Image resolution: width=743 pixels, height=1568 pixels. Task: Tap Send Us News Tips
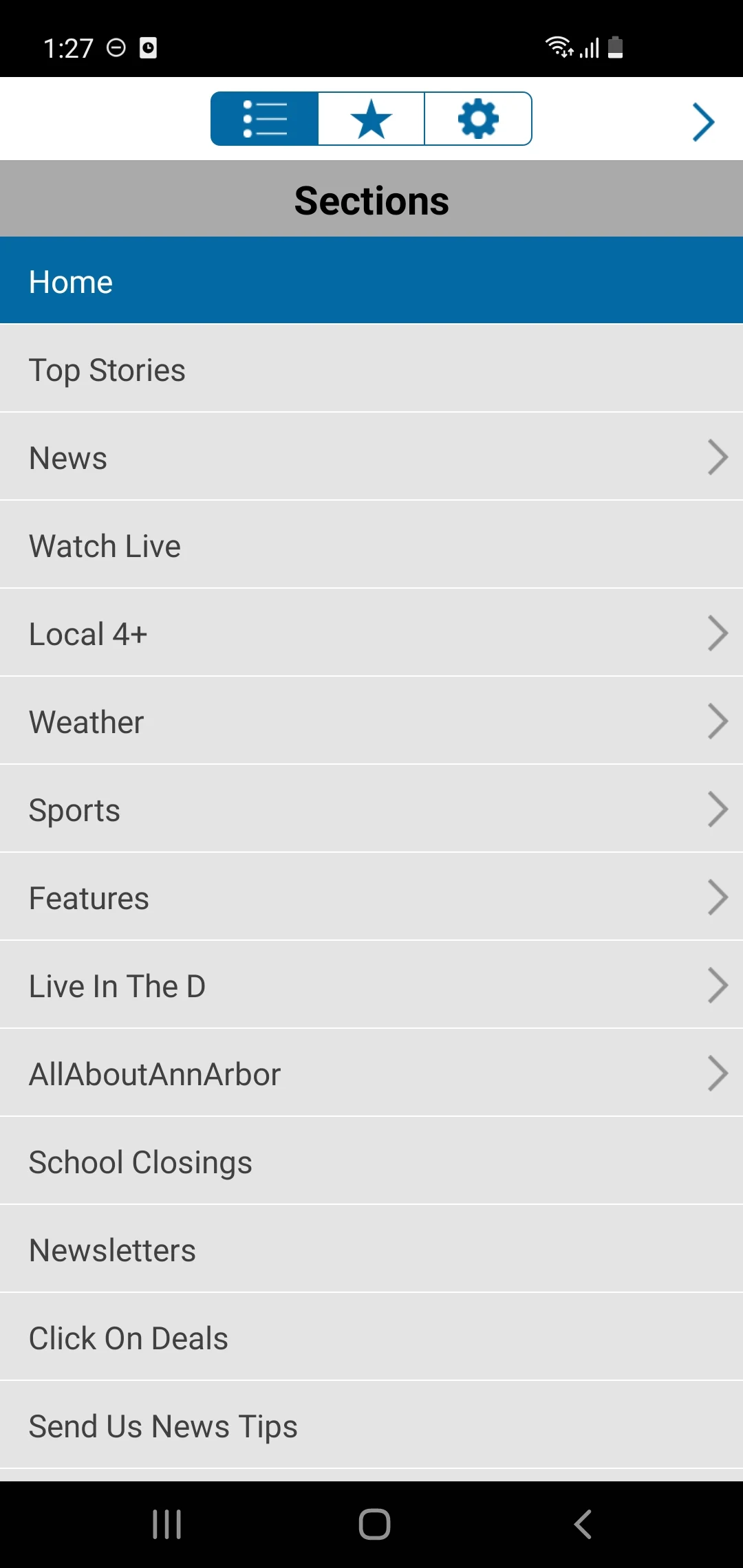pyautogui.click(x=371, y=1425)
